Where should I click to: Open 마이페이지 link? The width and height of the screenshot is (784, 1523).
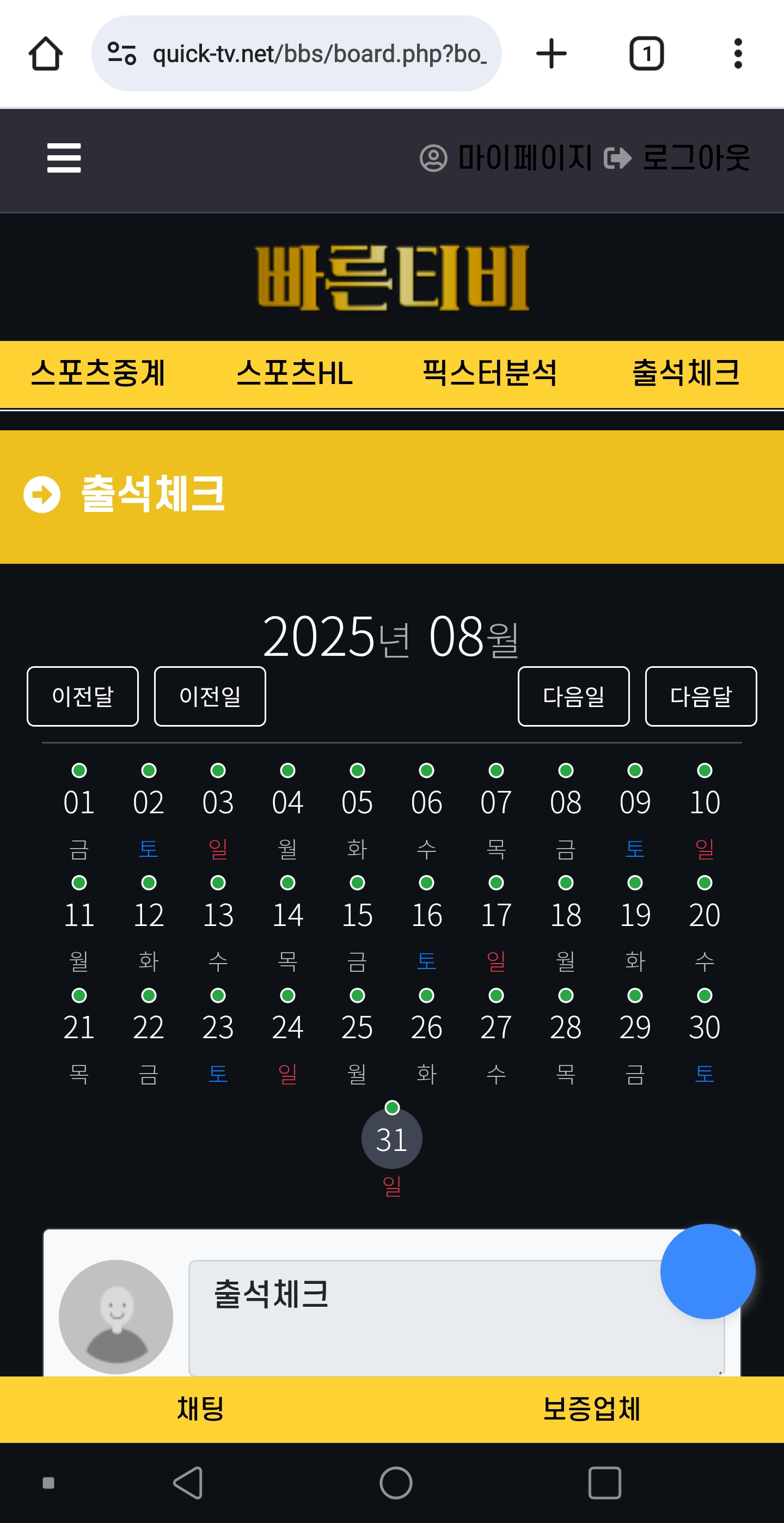point(506,158)
